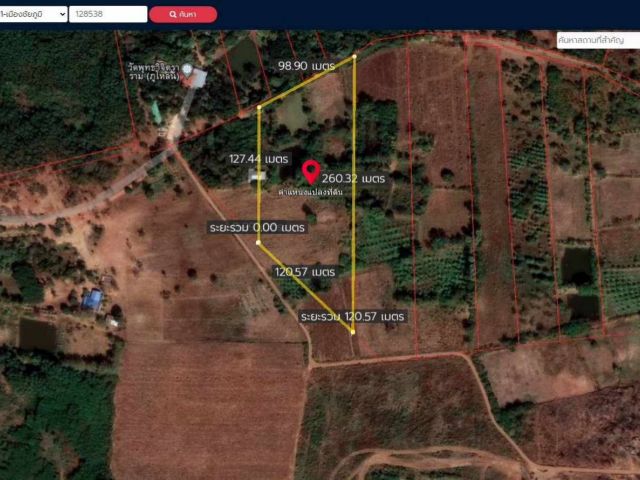Tap the parcel number field showing 128538
Viewport: 640px width, 480px height.
pos(108,14)
